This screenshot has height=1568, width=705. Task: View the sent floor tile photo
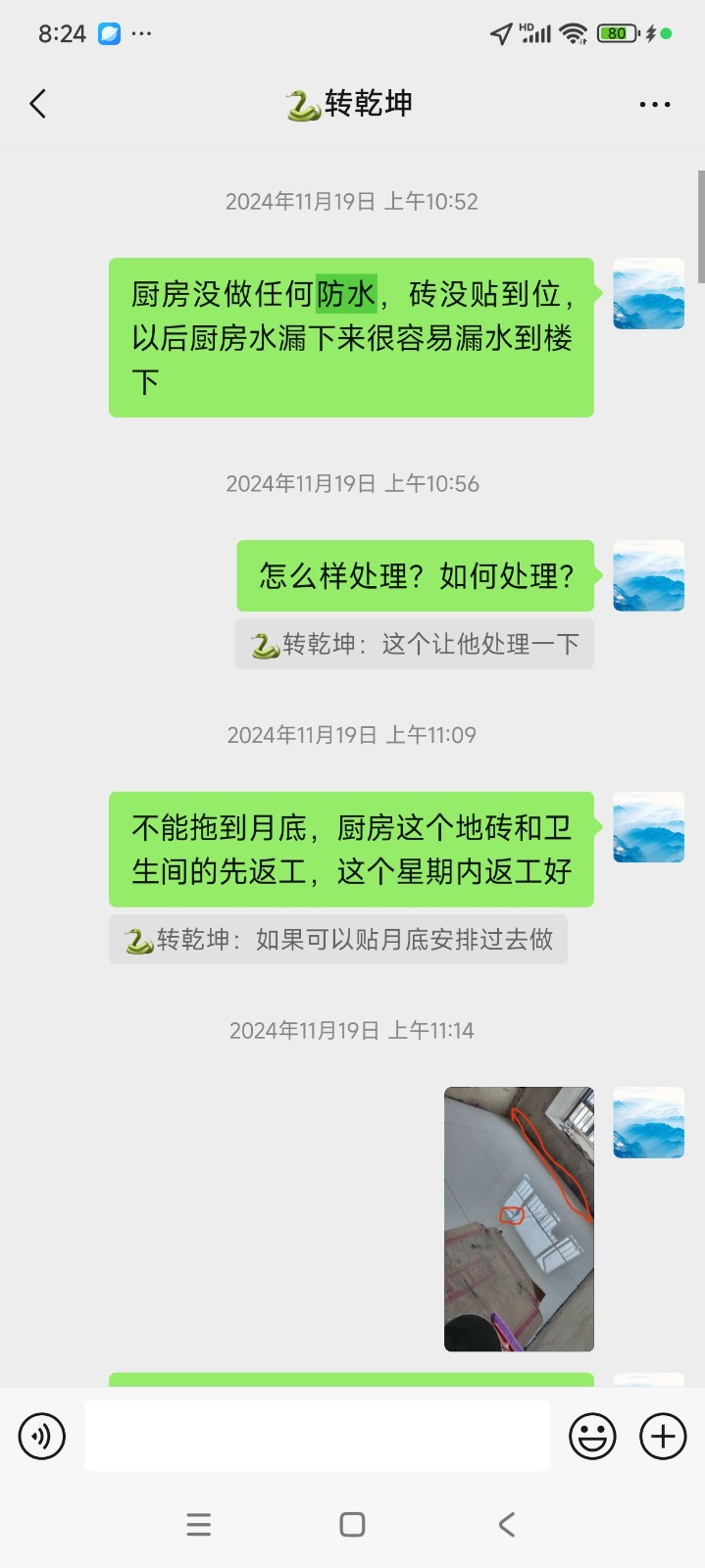(x=519, y=1219)
